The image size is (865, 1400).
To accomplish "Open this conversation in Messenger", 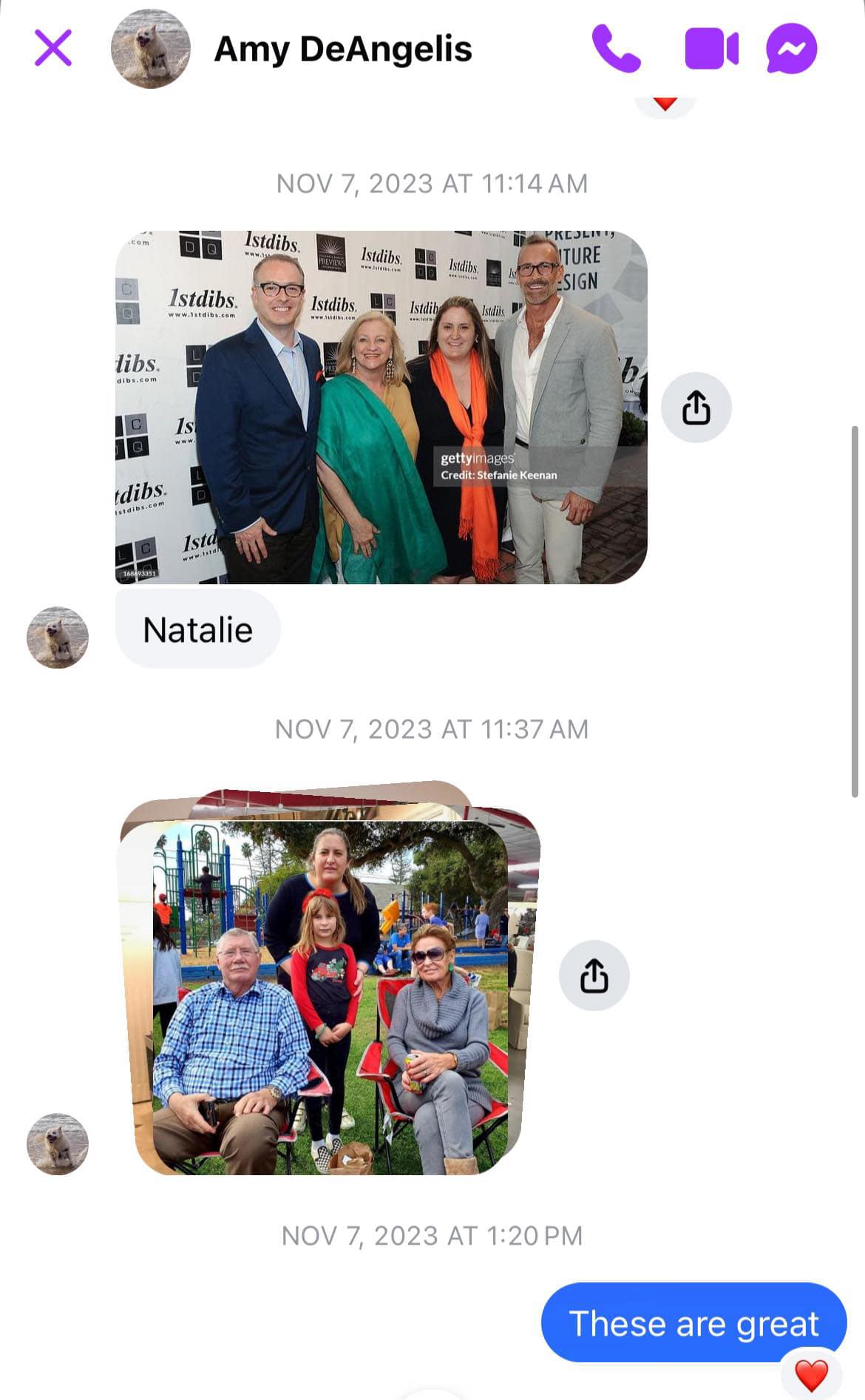I will coord(791,49).
